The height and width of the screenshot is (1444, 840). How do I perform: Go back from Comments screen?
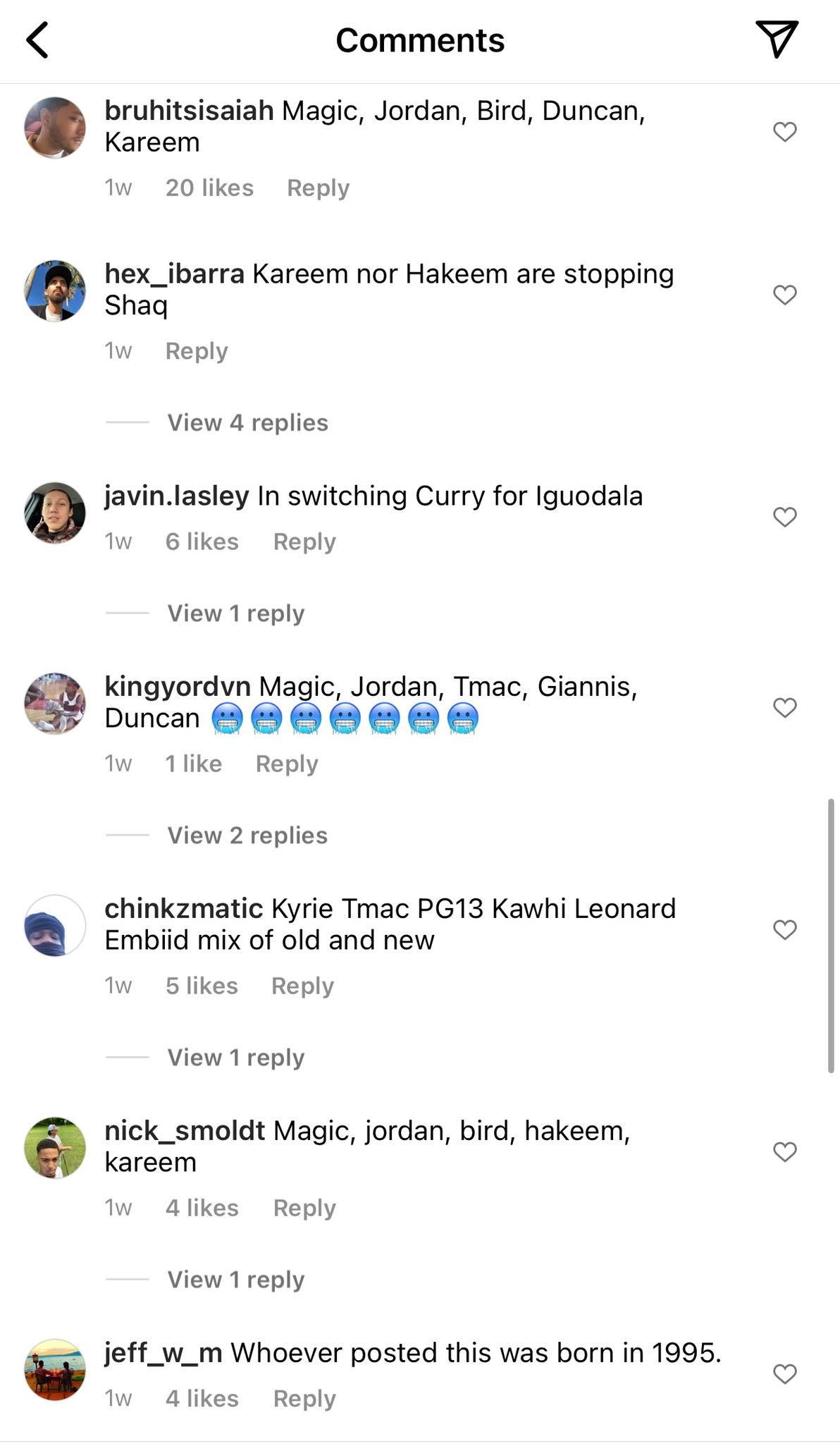(x=38, y=40)
